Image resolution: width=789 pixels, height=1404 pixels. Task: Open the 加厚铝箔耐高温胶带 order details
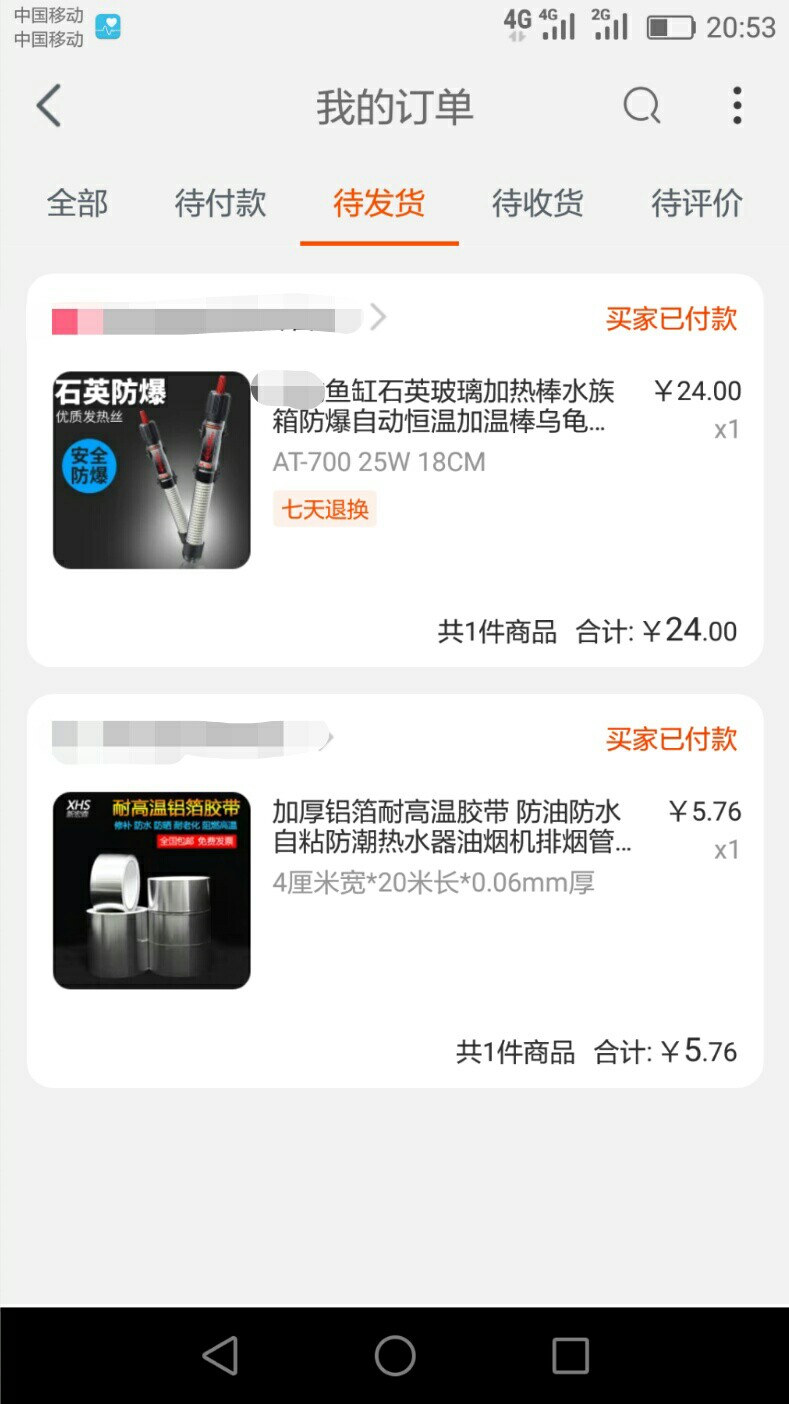pyautogui.click(x=452, y=826)
